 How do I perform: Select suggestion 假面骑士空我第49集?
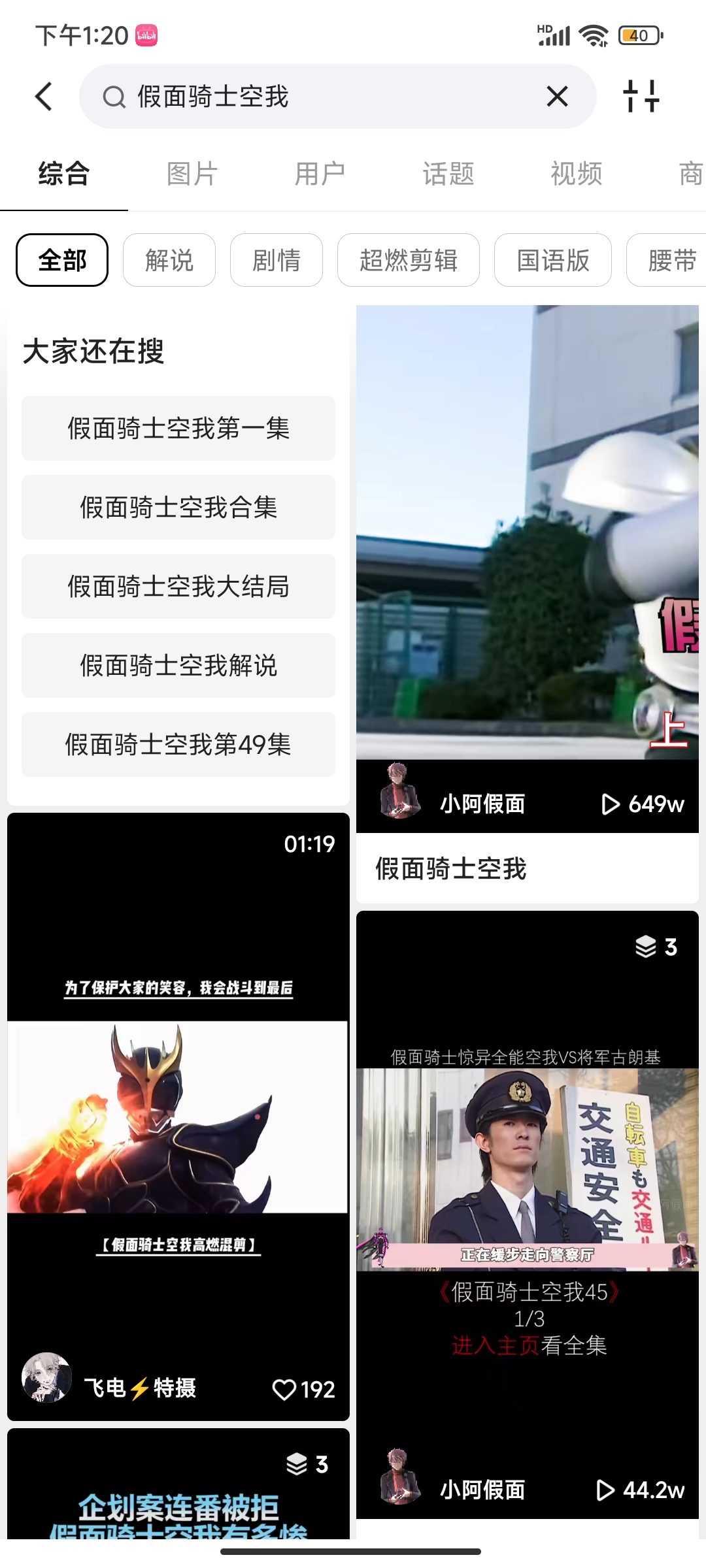tap(178, 745)
